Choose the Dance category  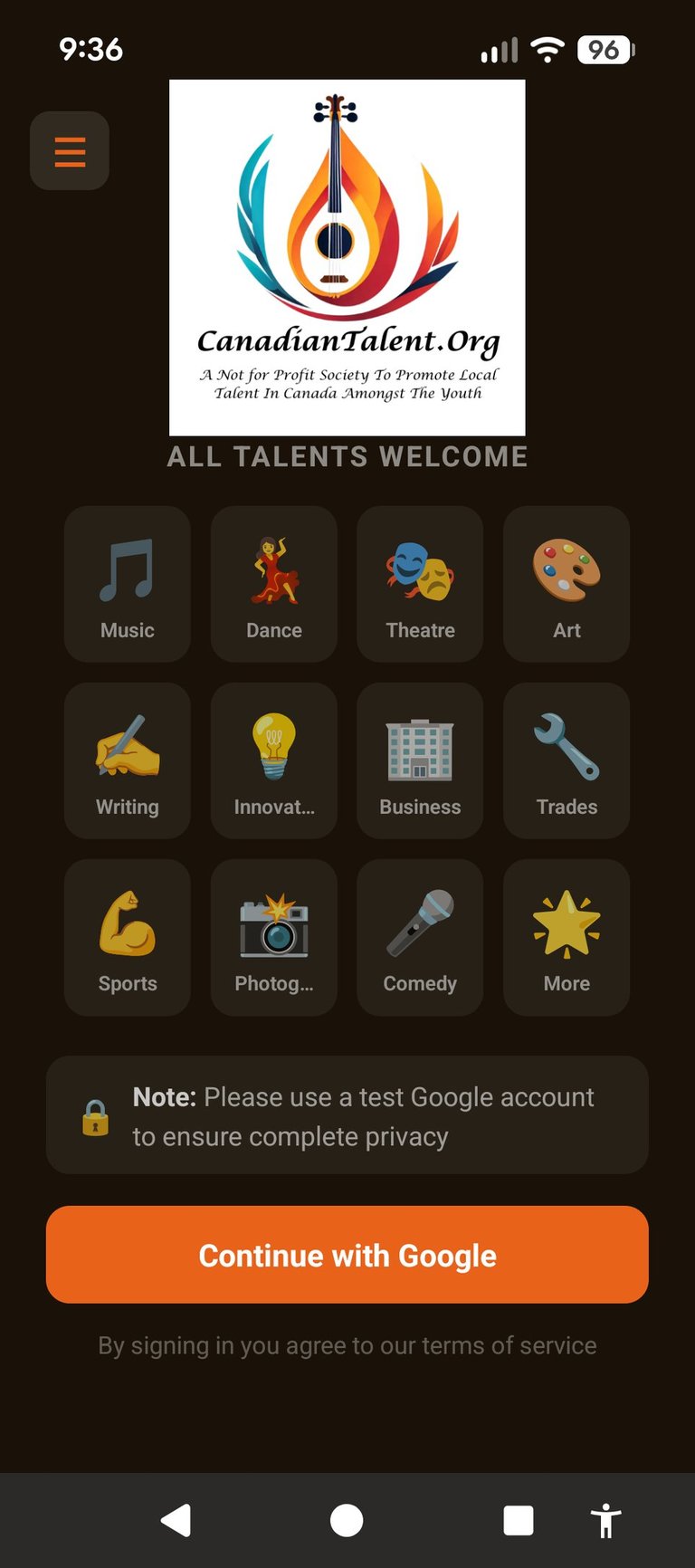[274, 584]
